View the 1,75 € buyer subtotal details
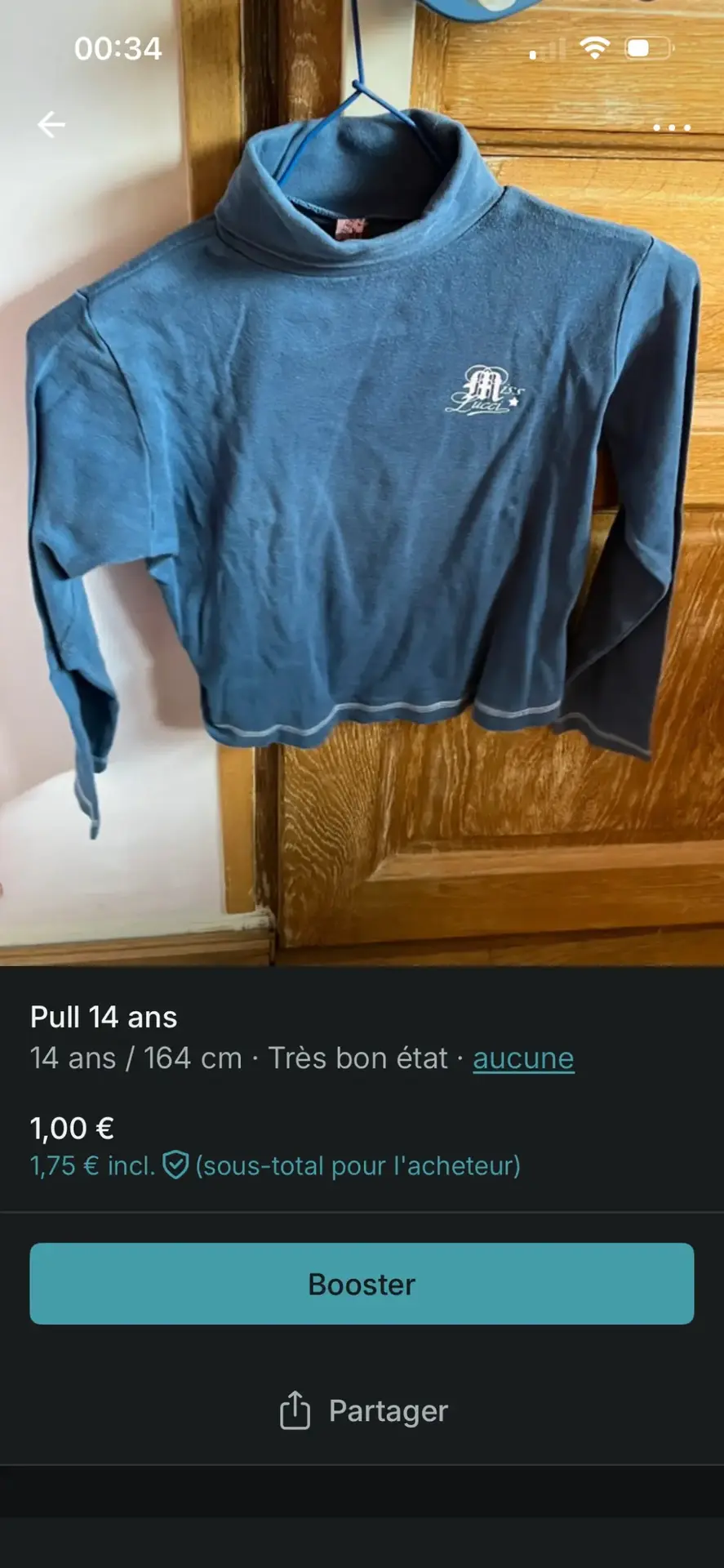The image size is (724, 1568). [x=275, y=1165]
